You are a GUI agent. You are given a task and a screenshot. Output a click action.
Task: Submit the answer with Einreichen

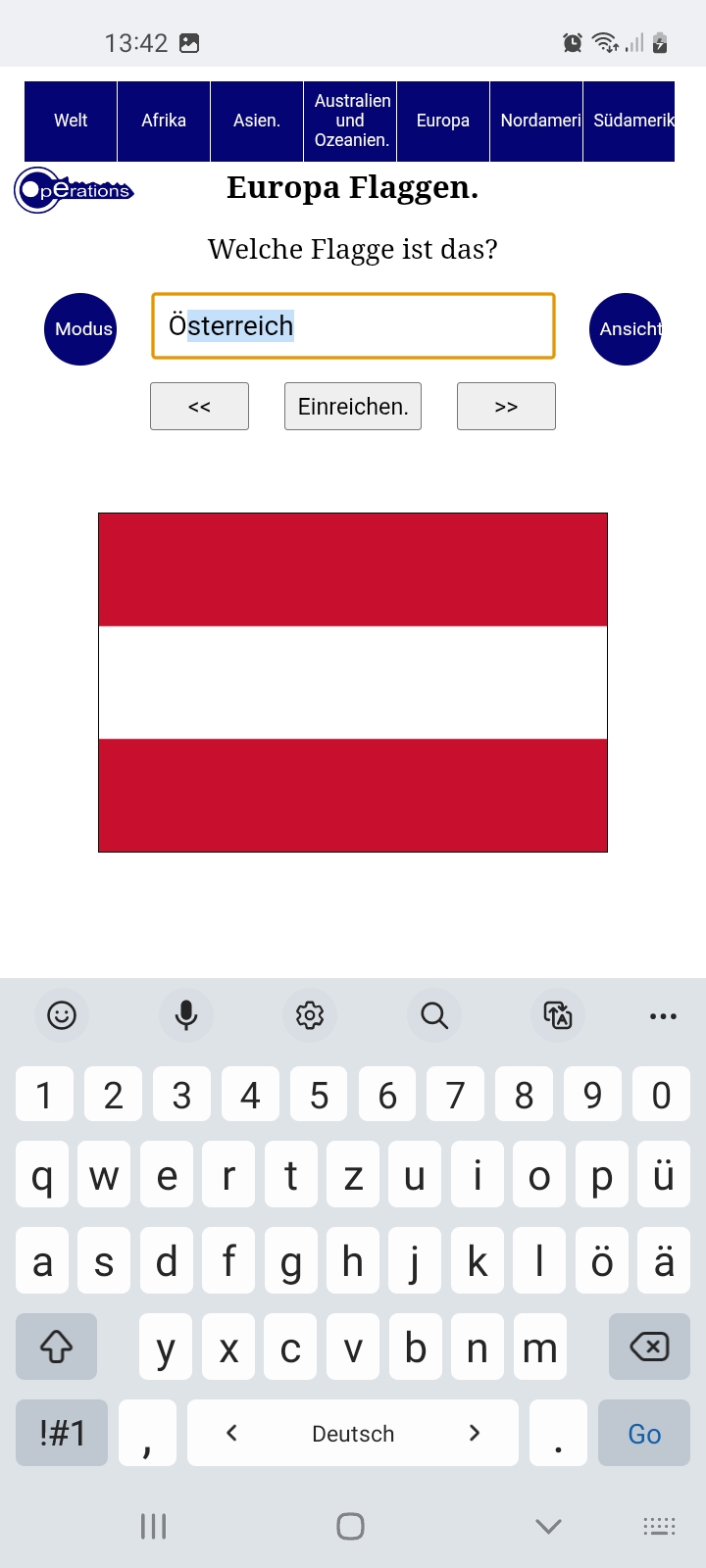pyautogui.click(x=352, y=406)
